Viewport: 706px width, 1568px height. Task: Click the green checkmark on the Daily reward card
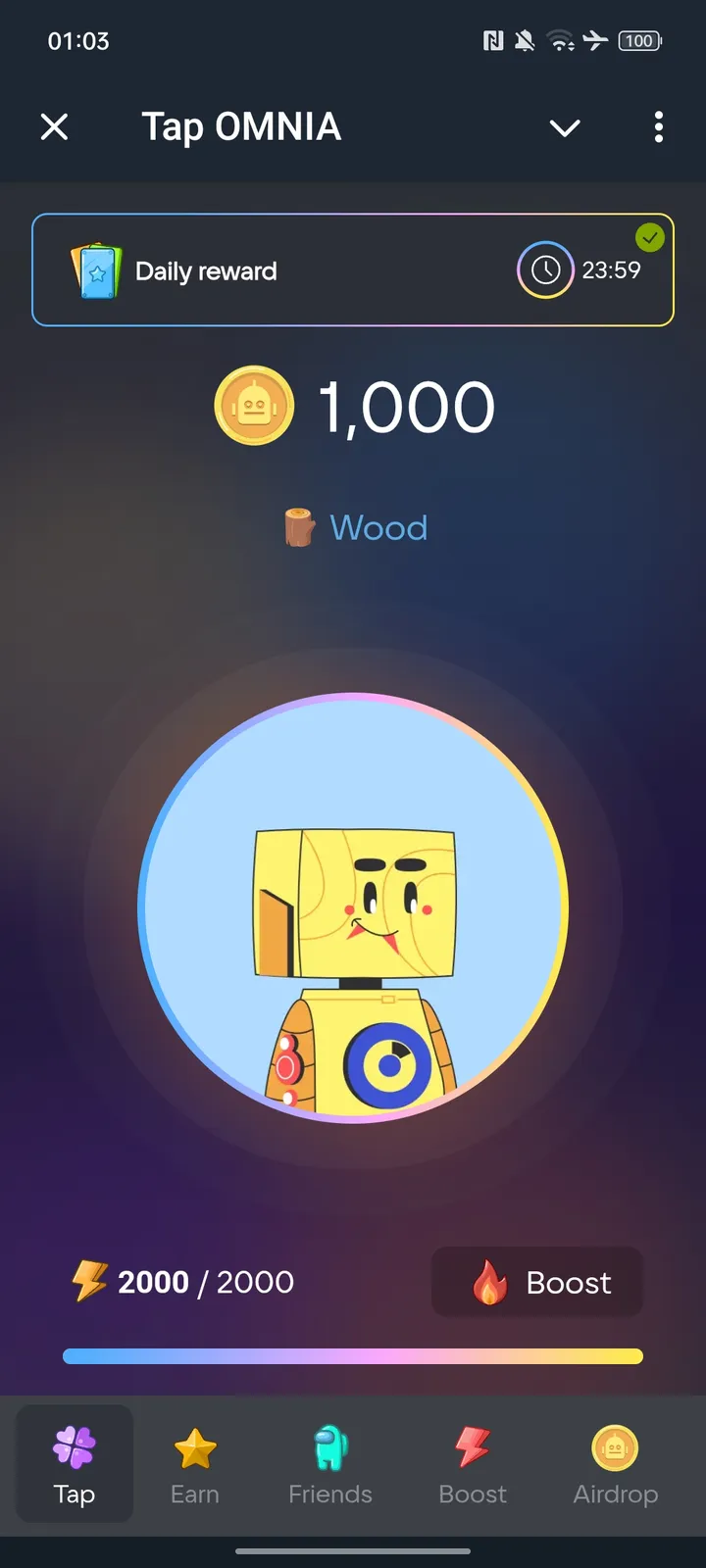pyautogui.click(x=650, y=237)
